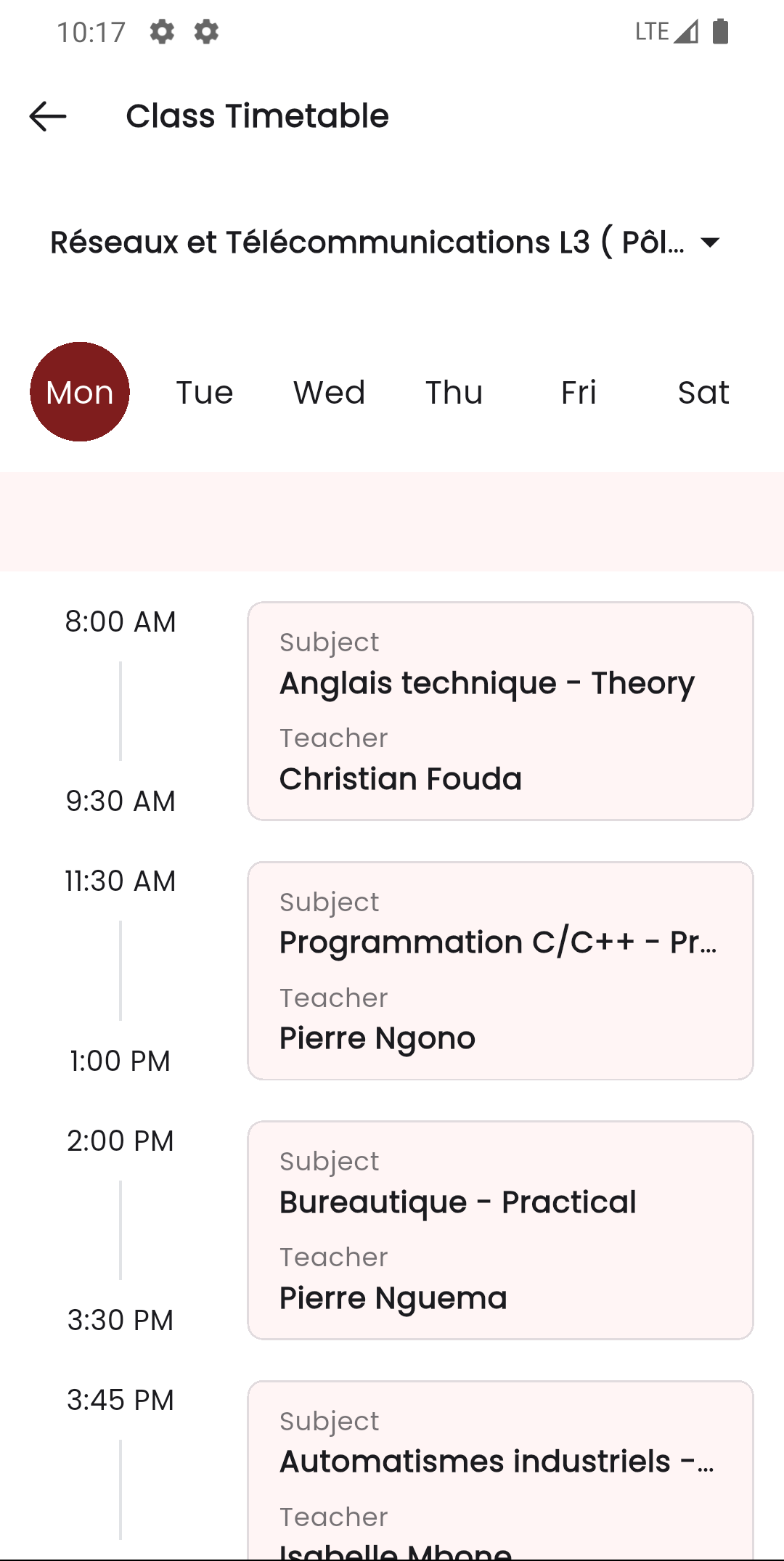Open the dropdown caret next to Pôl...

point(709,242)
